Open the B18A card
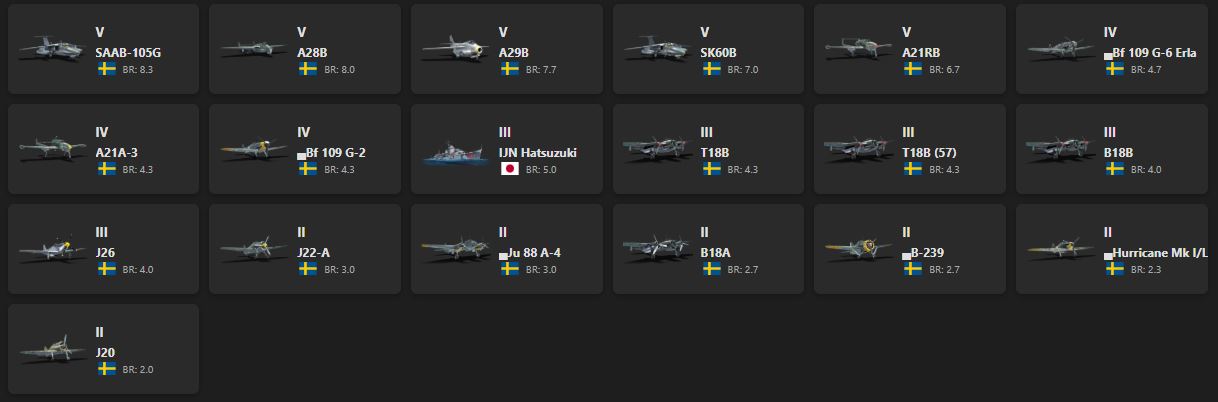1218x402 pixels. [x=708, y=249]
